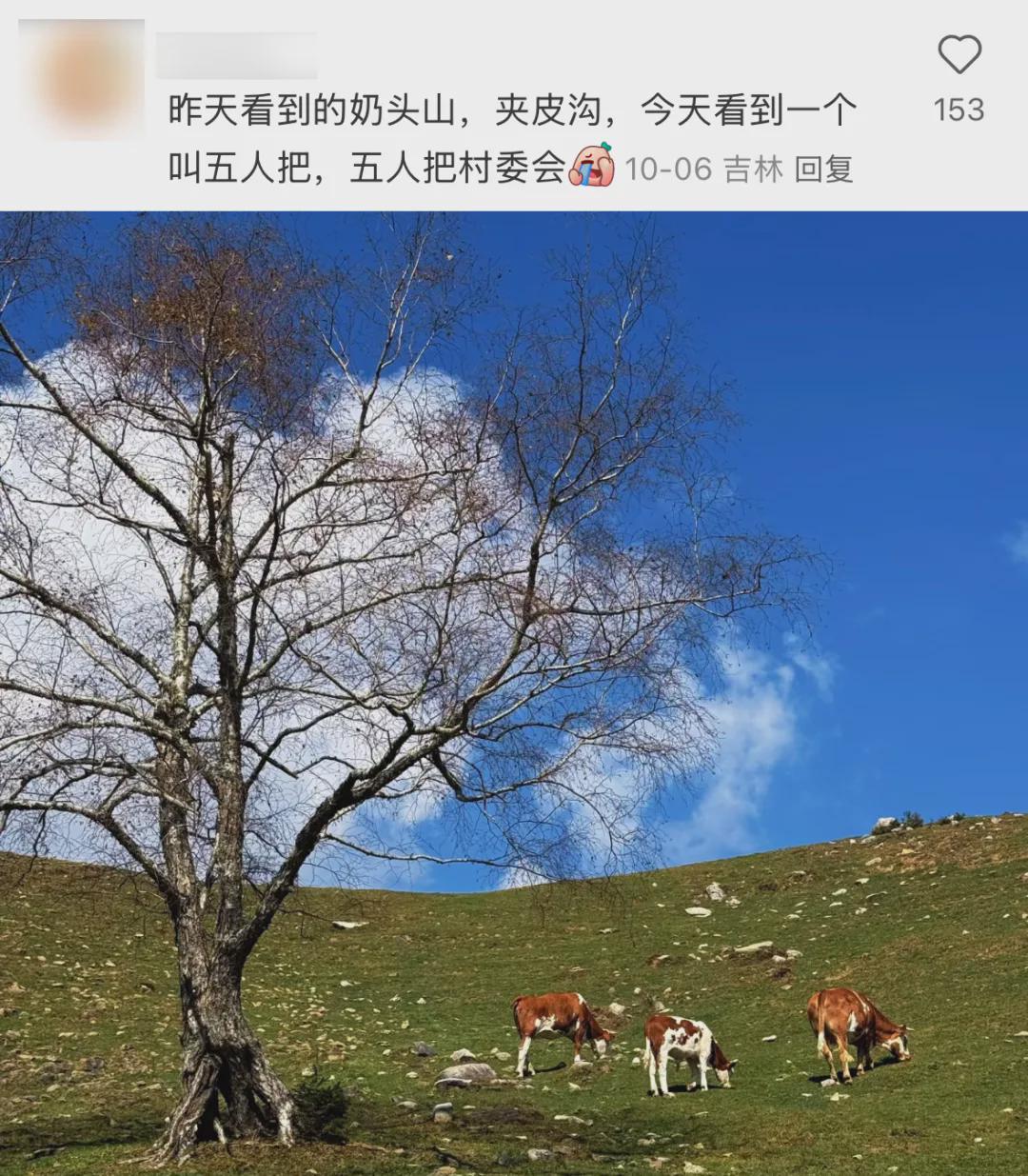Like the comment about 五人把村委会
Viewport: 1028px width, 1176px height.
[x=959, y=55]
